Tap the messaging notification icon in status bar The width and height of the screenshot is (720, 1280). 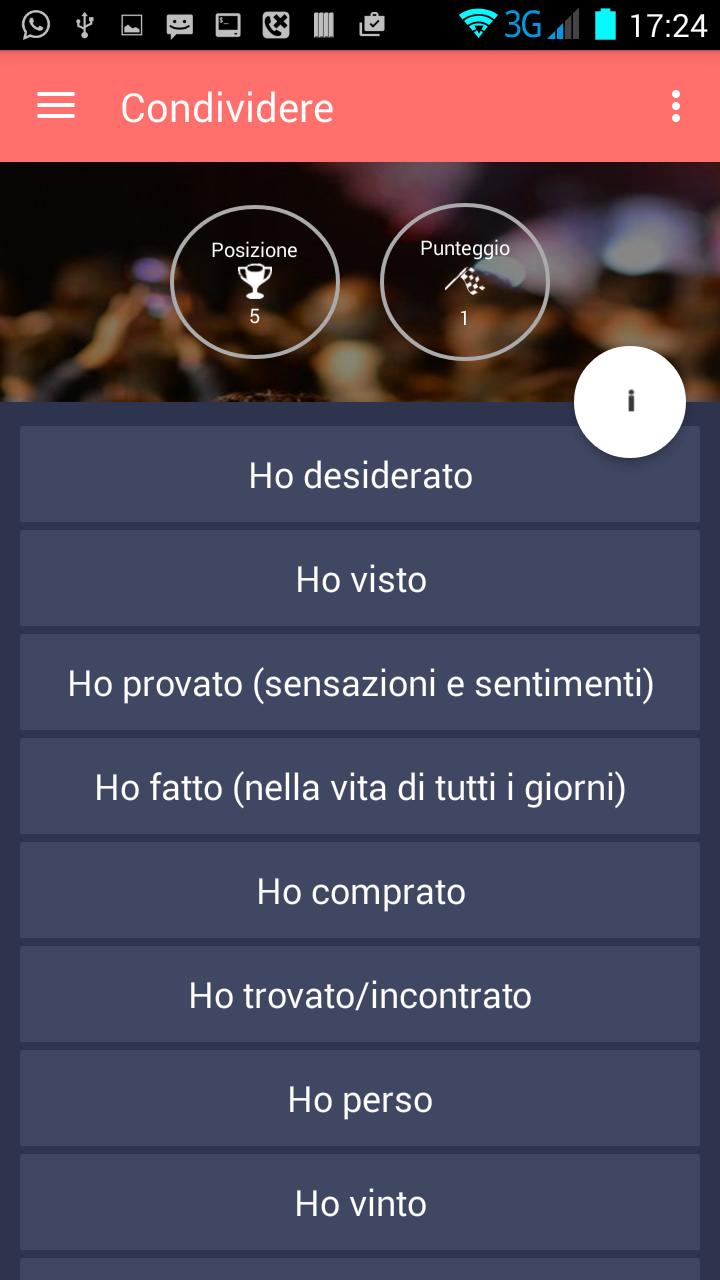coord(181,27)
